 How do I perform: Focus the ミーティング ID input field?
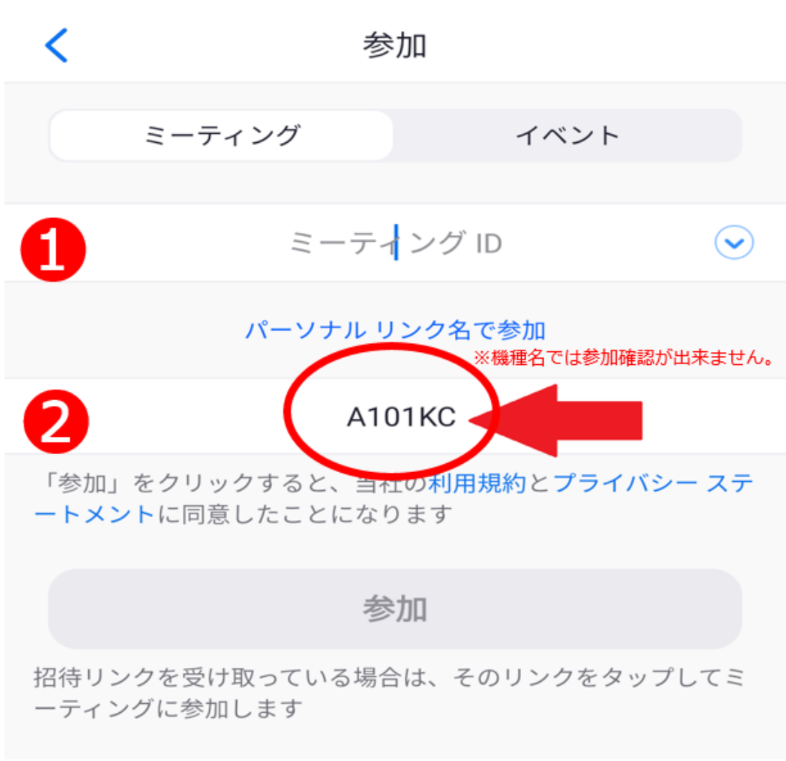(395, 242)
